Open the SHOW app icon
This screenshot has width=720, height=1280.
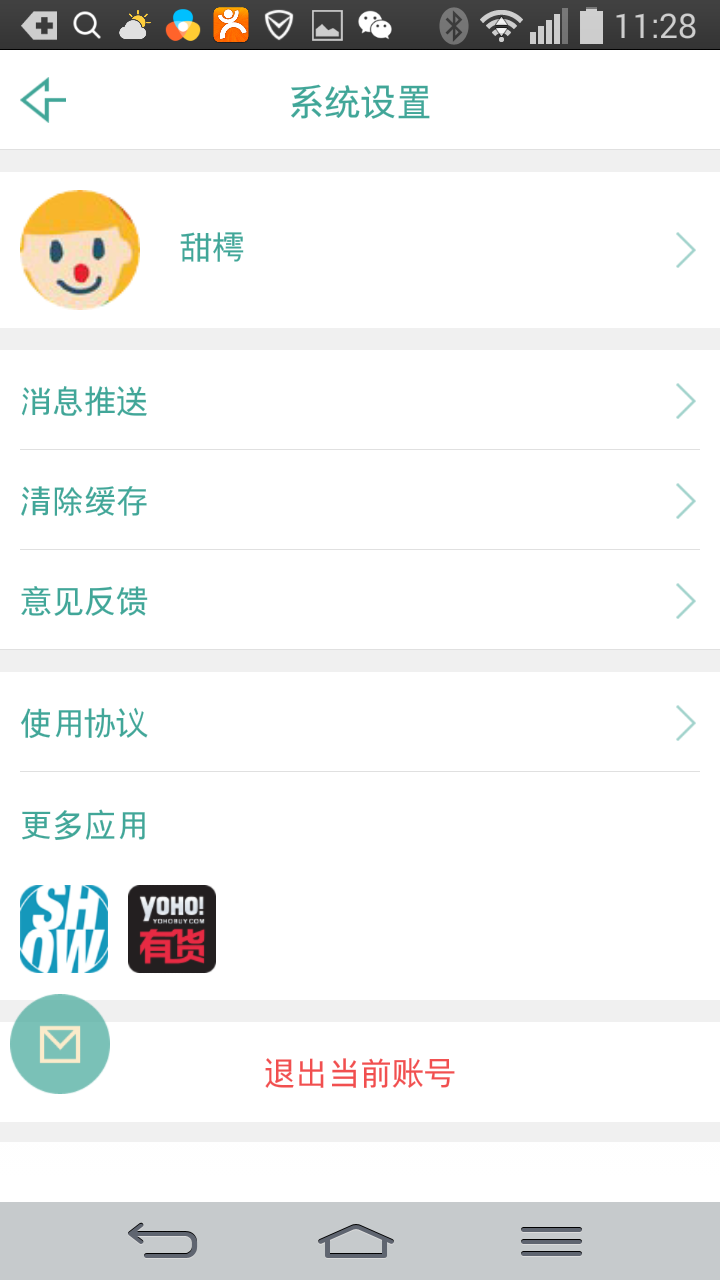[x=64, y=929]
